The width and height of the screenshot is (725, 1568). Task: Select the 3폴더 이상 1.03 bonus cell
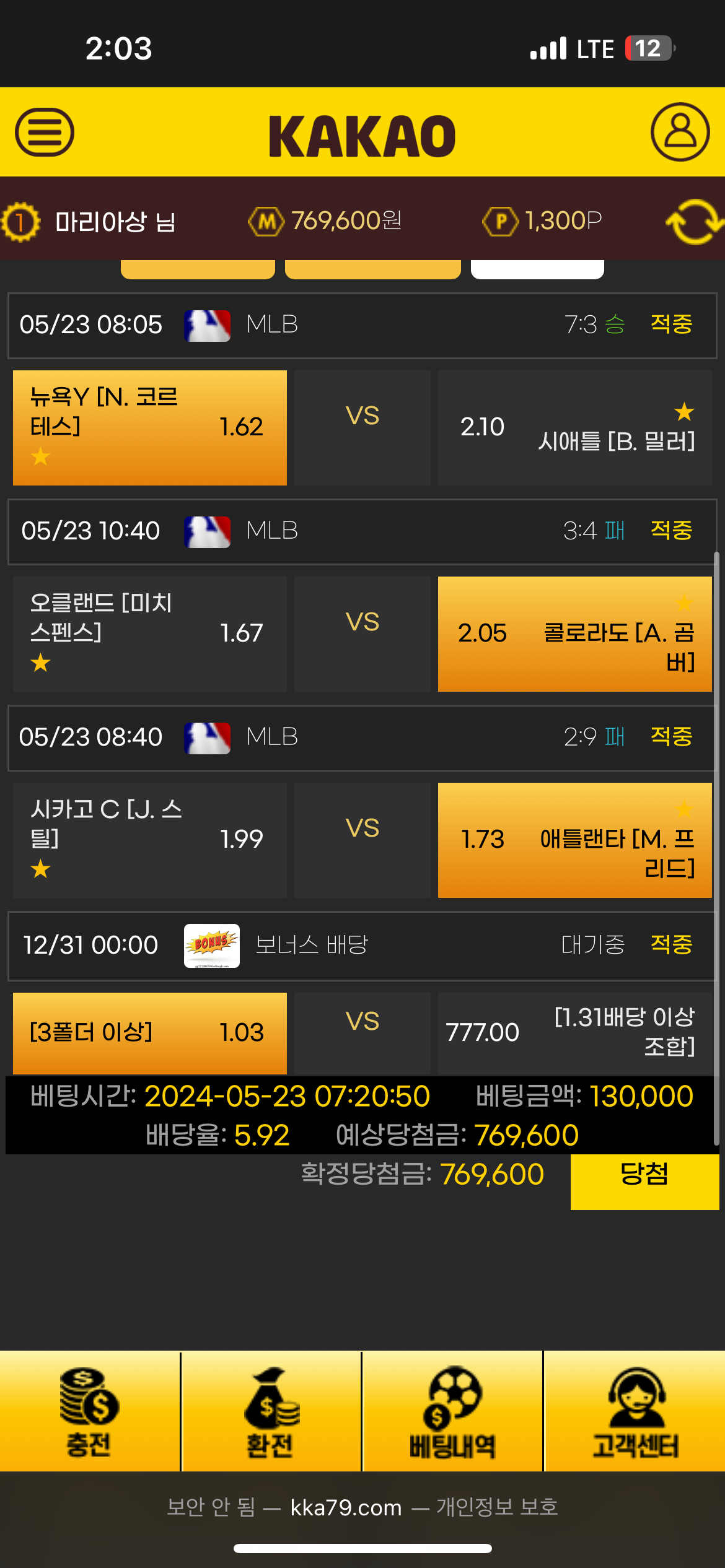(150, 1033)
